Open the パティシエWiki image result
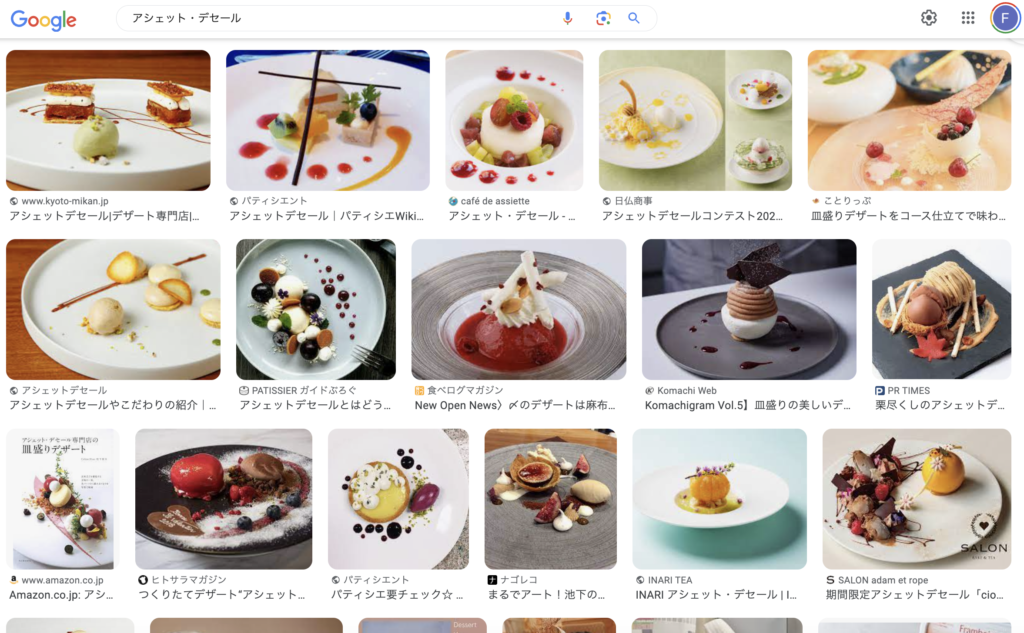1024x633 pixels. pyautogui.click(x=328, y=120)
